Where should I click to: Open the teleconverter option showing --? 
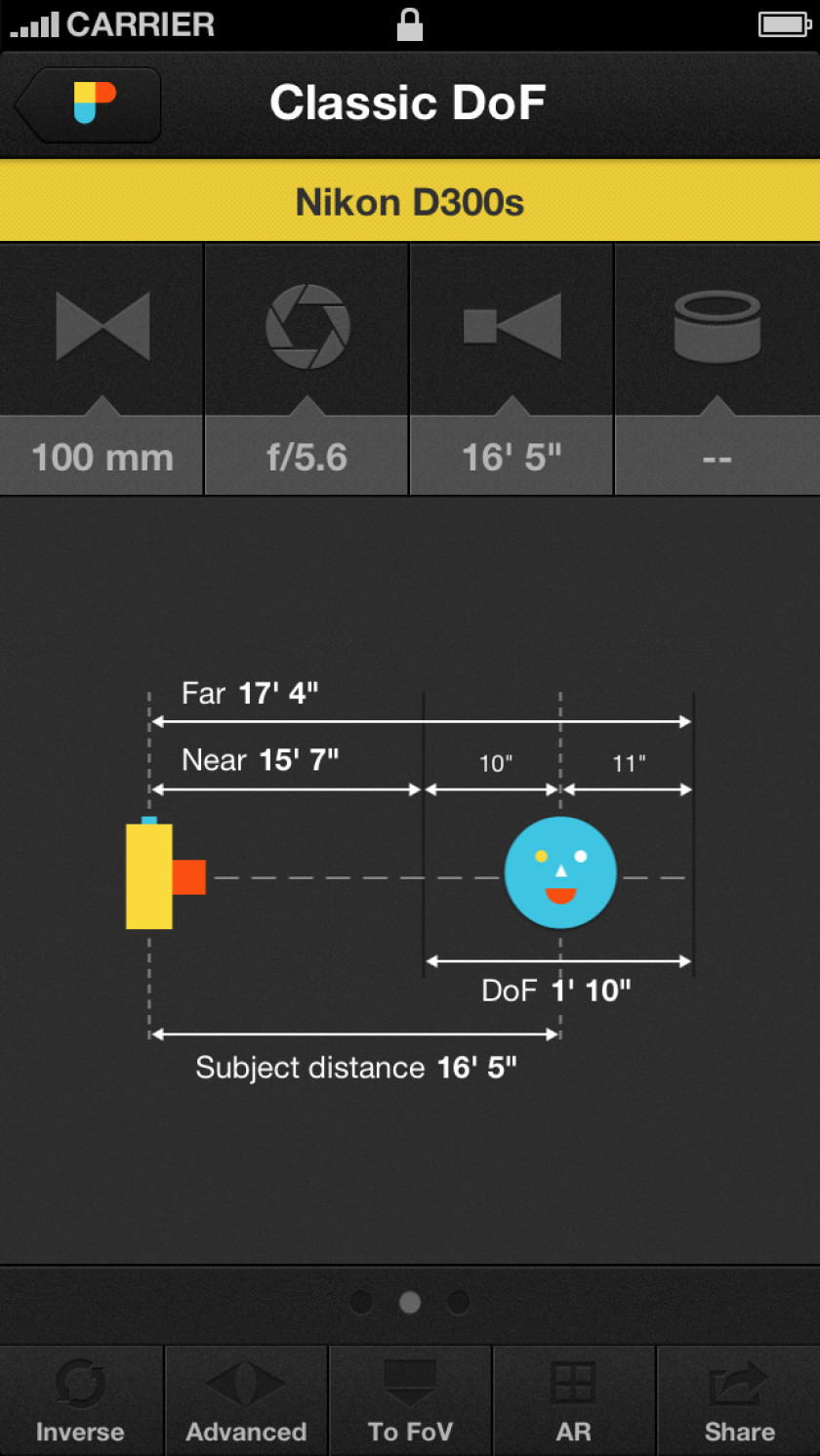tap(717, 369)
